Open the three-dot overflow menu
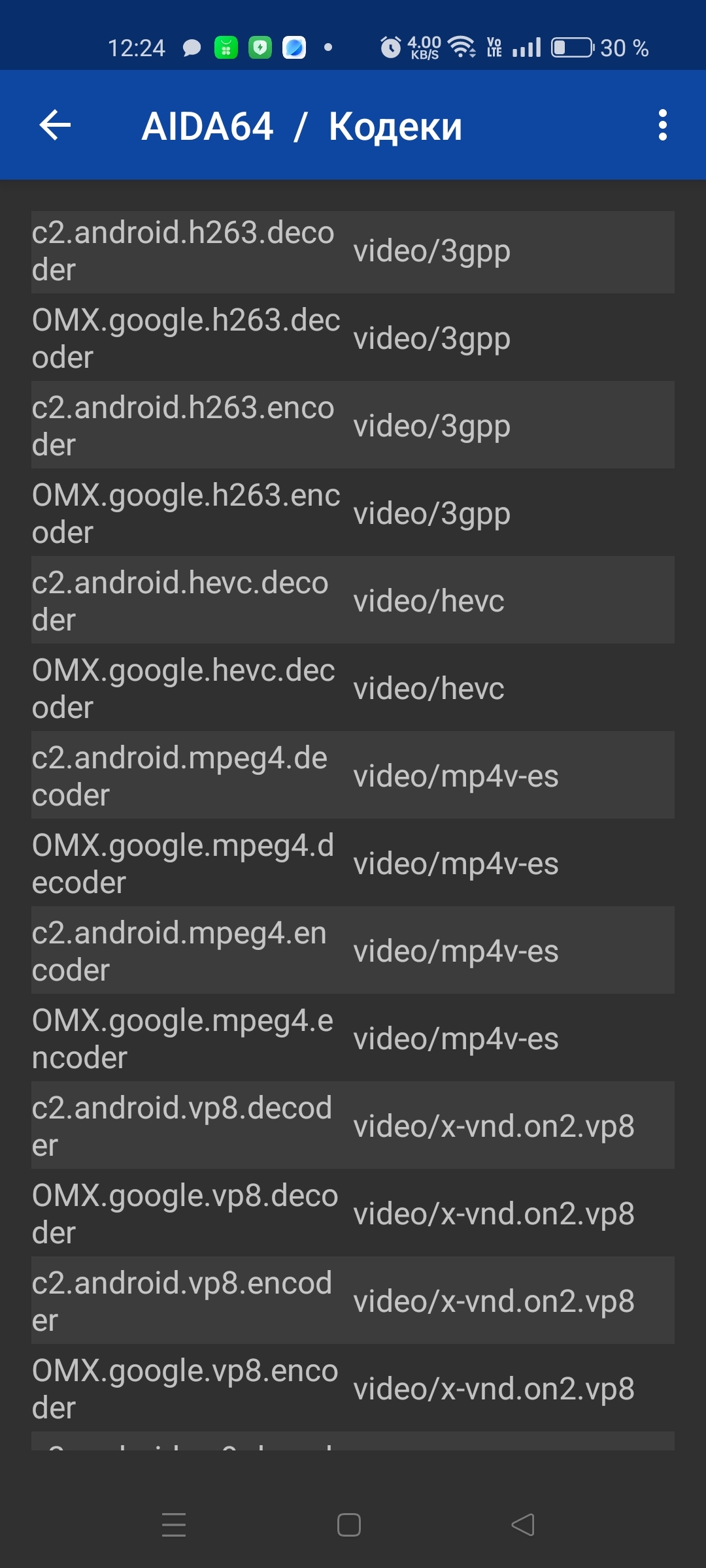This screenshot has height=1568, width=706. (x=662, y=125)
